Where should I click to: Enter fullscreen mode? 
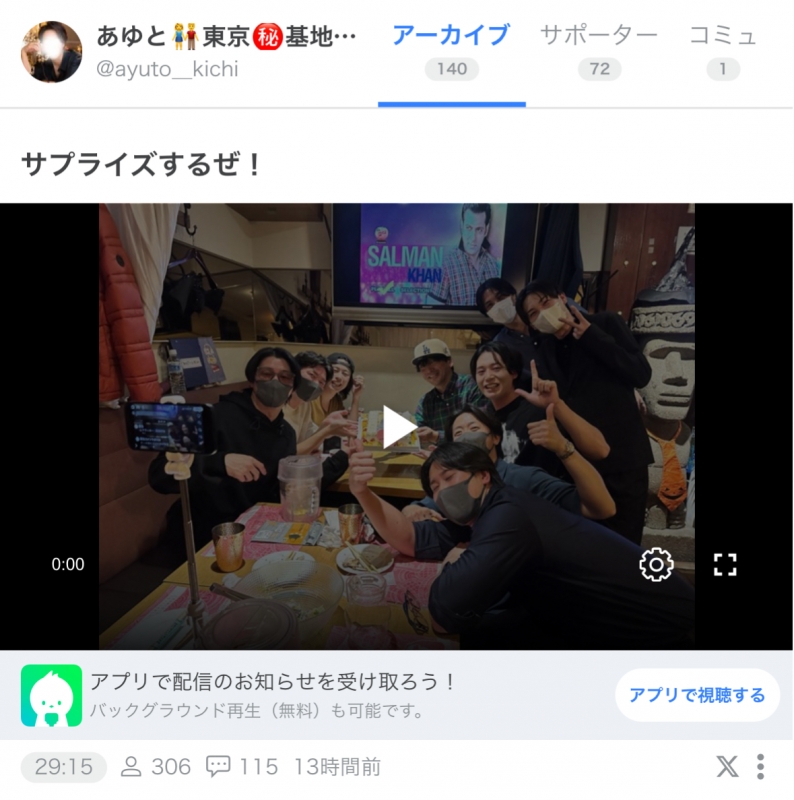(x=725, y=565)
